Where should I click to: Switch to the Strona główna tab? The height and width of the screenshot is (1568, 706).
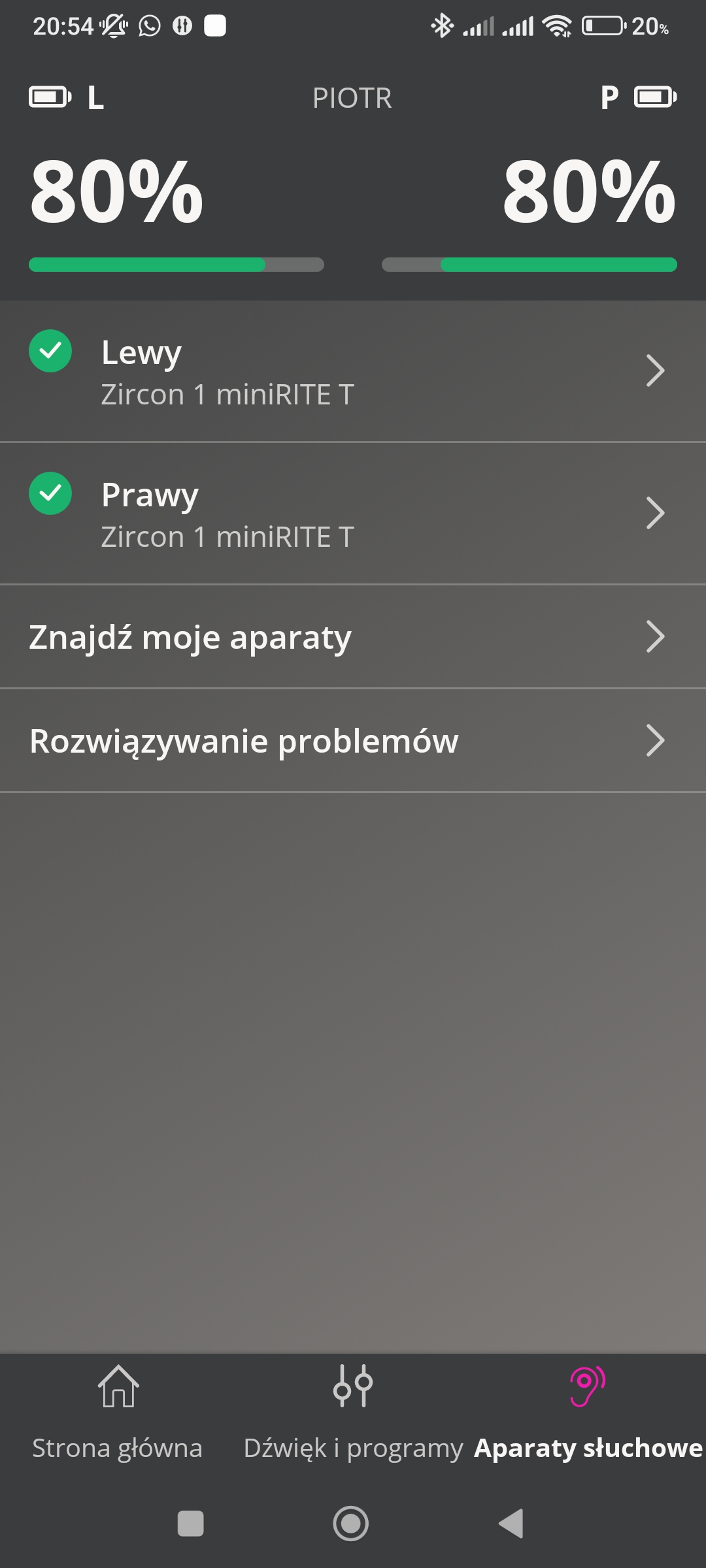118,1411
